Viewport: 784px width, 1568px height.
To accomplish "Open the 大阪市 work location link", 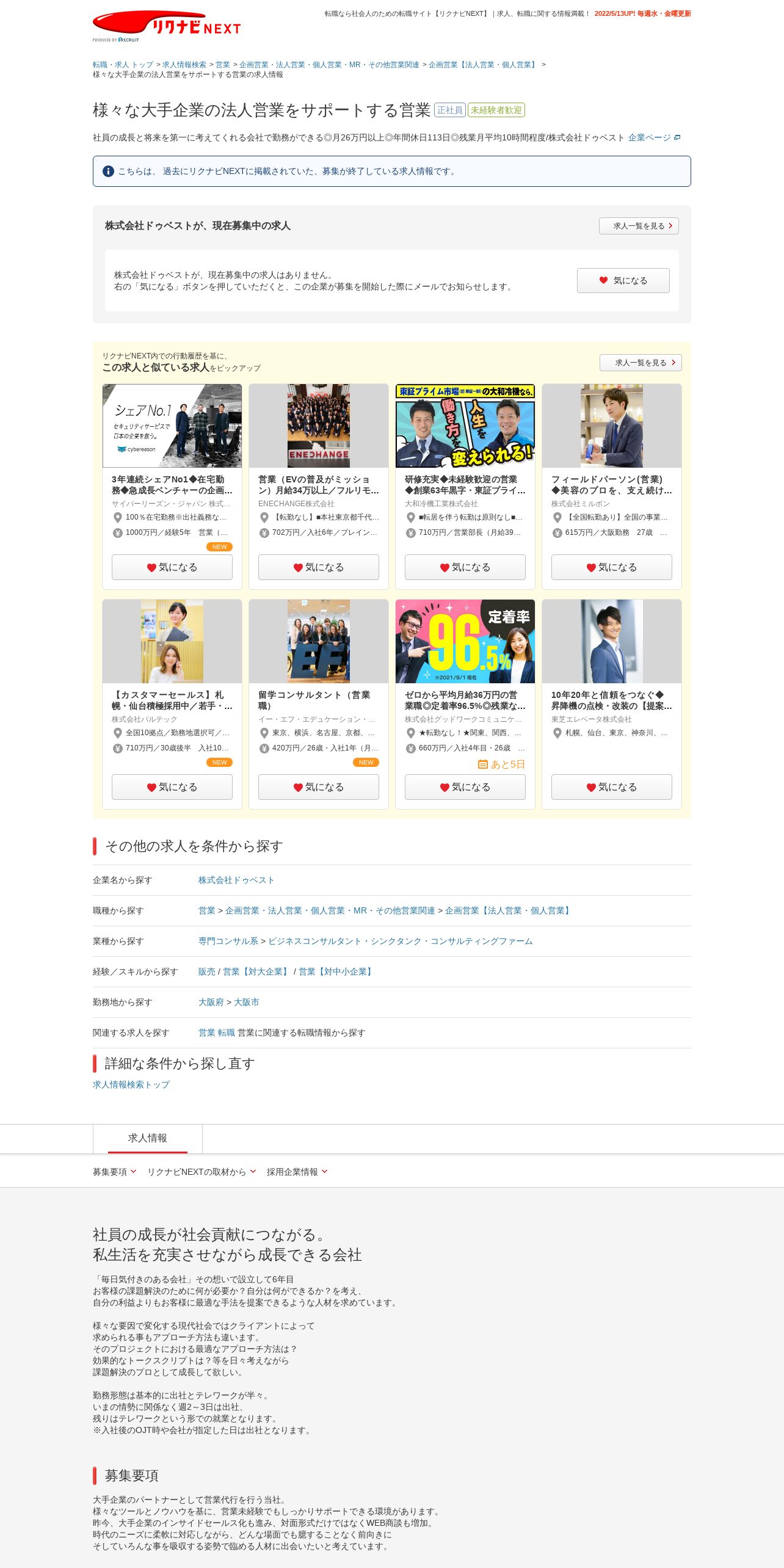I will 246,1002.
